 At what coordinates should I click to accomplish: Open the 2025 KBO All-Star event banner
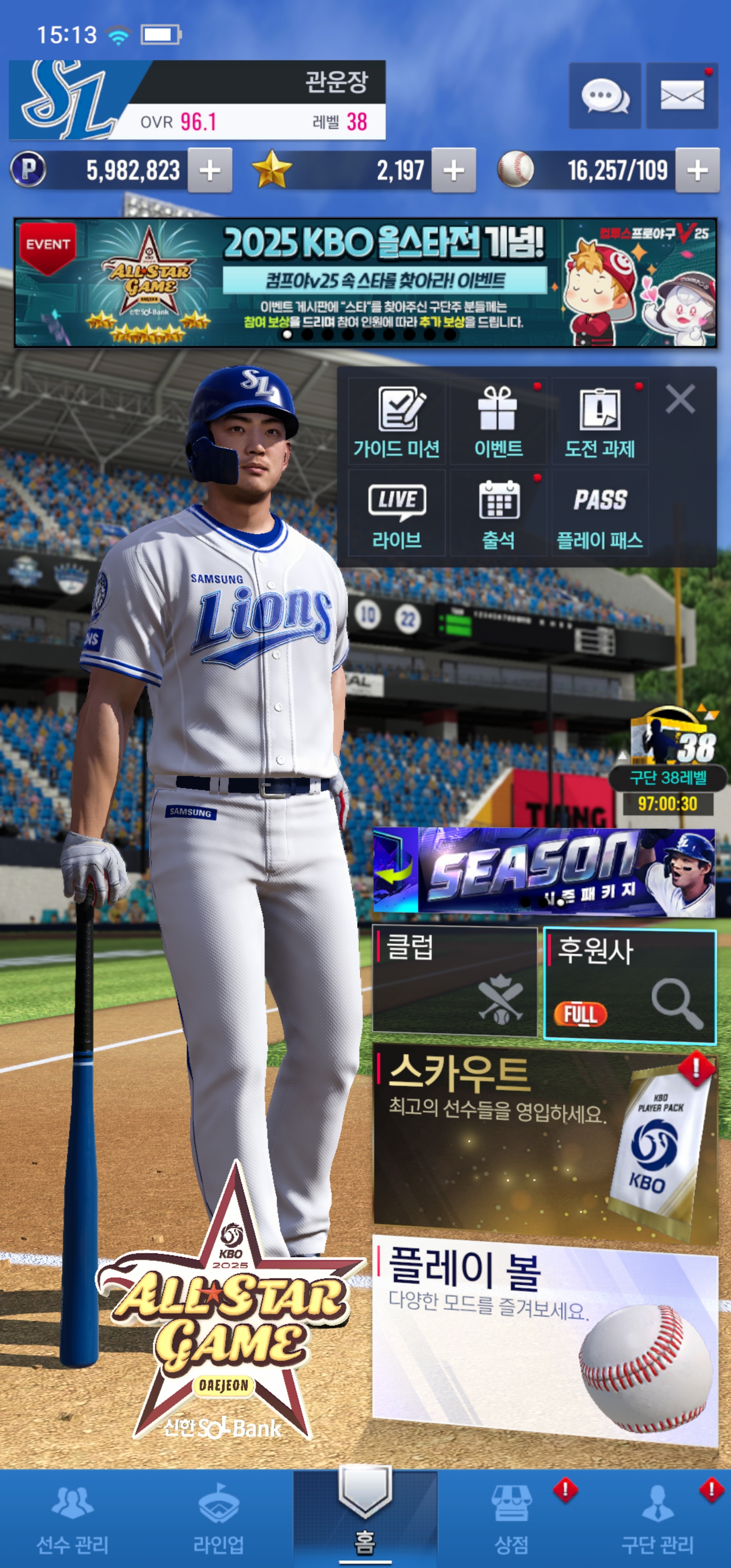pos(365,282)
